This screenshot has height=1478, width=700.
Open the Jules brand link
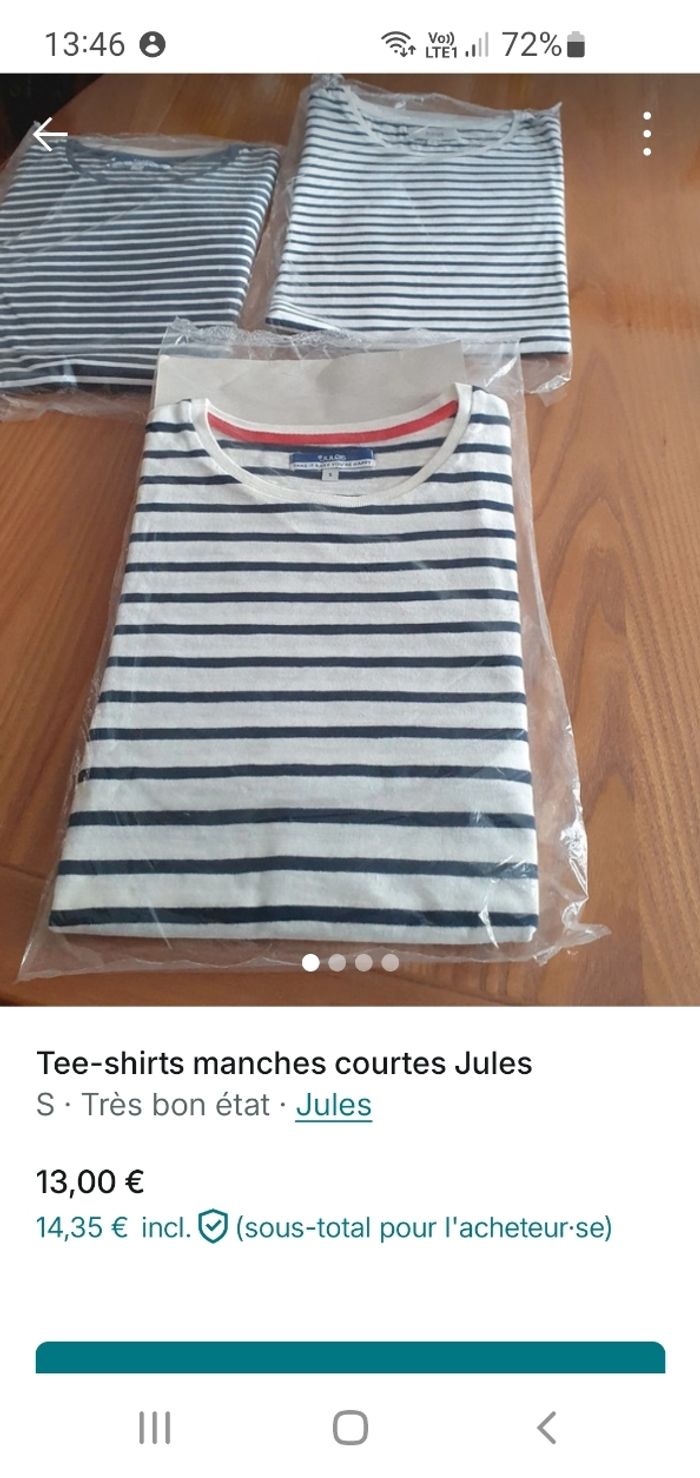333,1105
